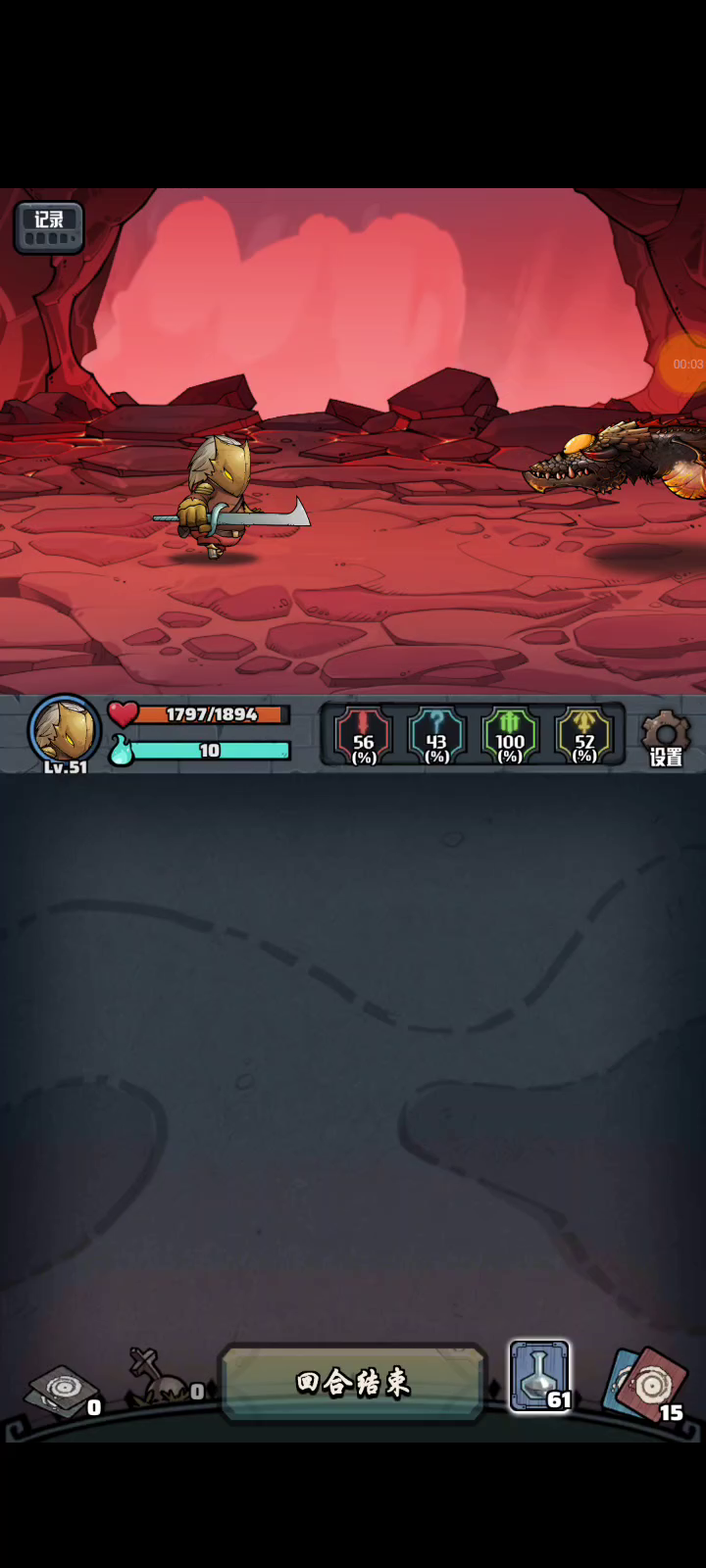Open the draw pile showing 15 cards
706x1568 pixels.
647,1386
